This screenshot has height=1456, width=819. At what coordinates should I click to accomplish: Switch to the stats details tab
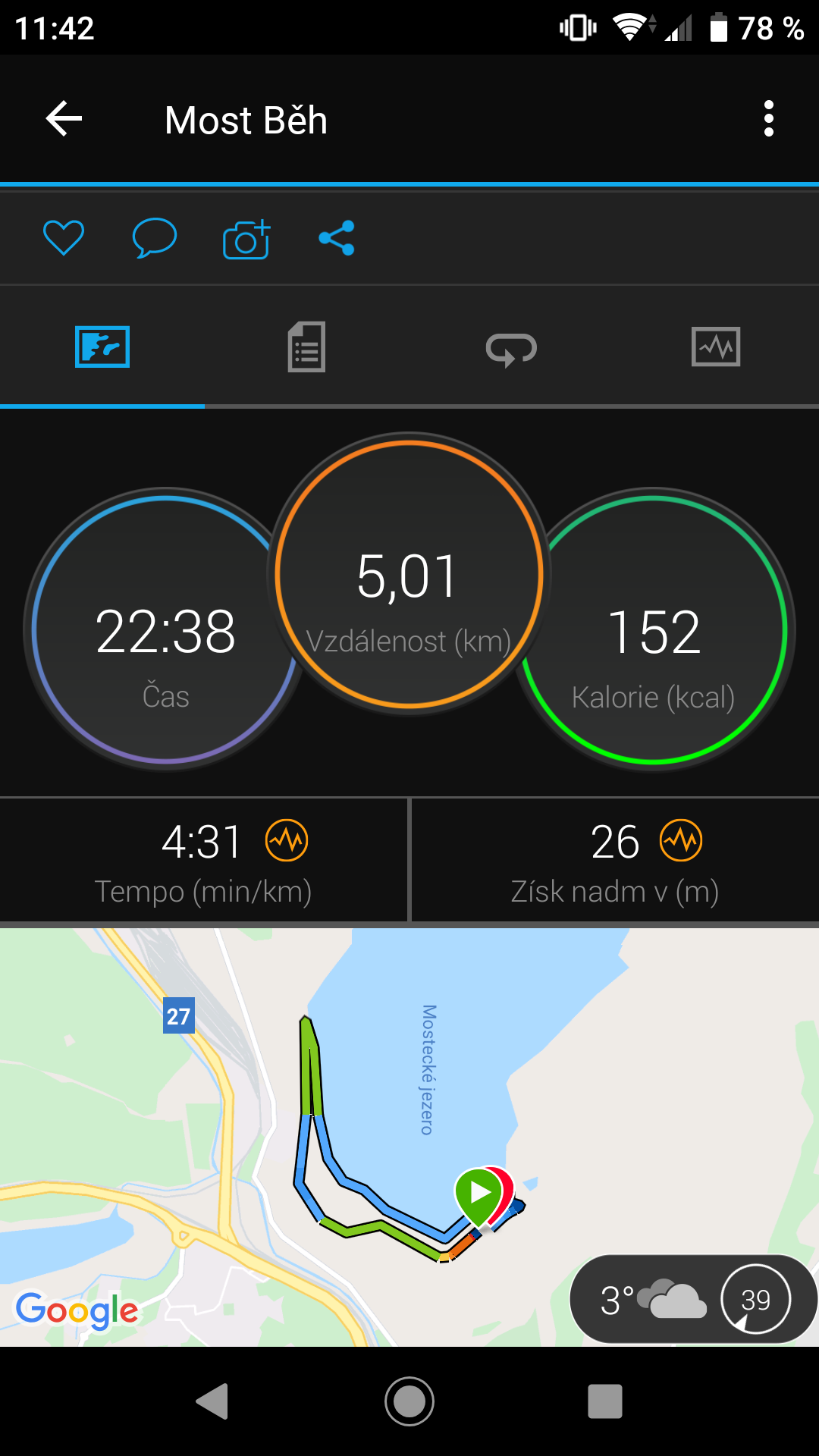point(307,347)
